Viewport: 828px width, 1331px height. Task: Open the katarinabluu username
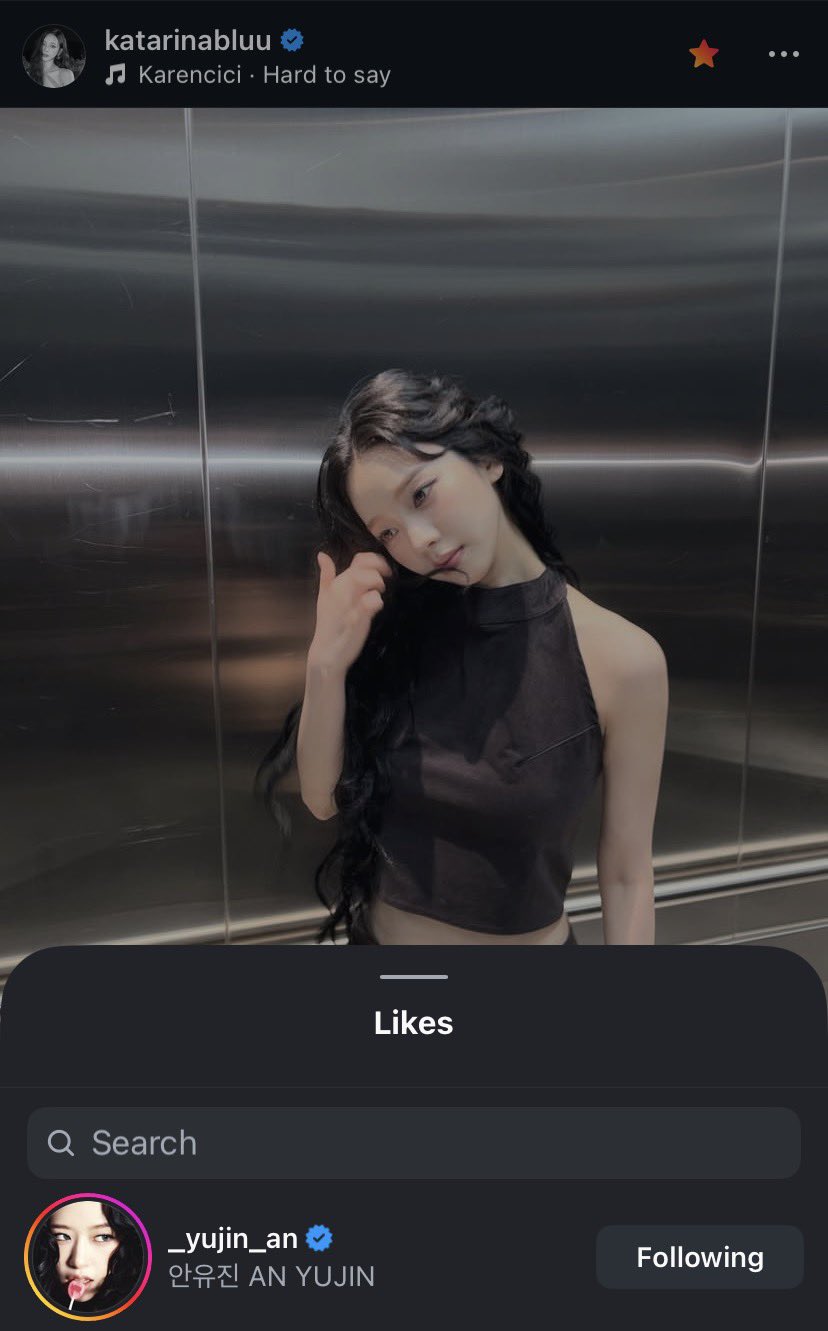[188, 41]
